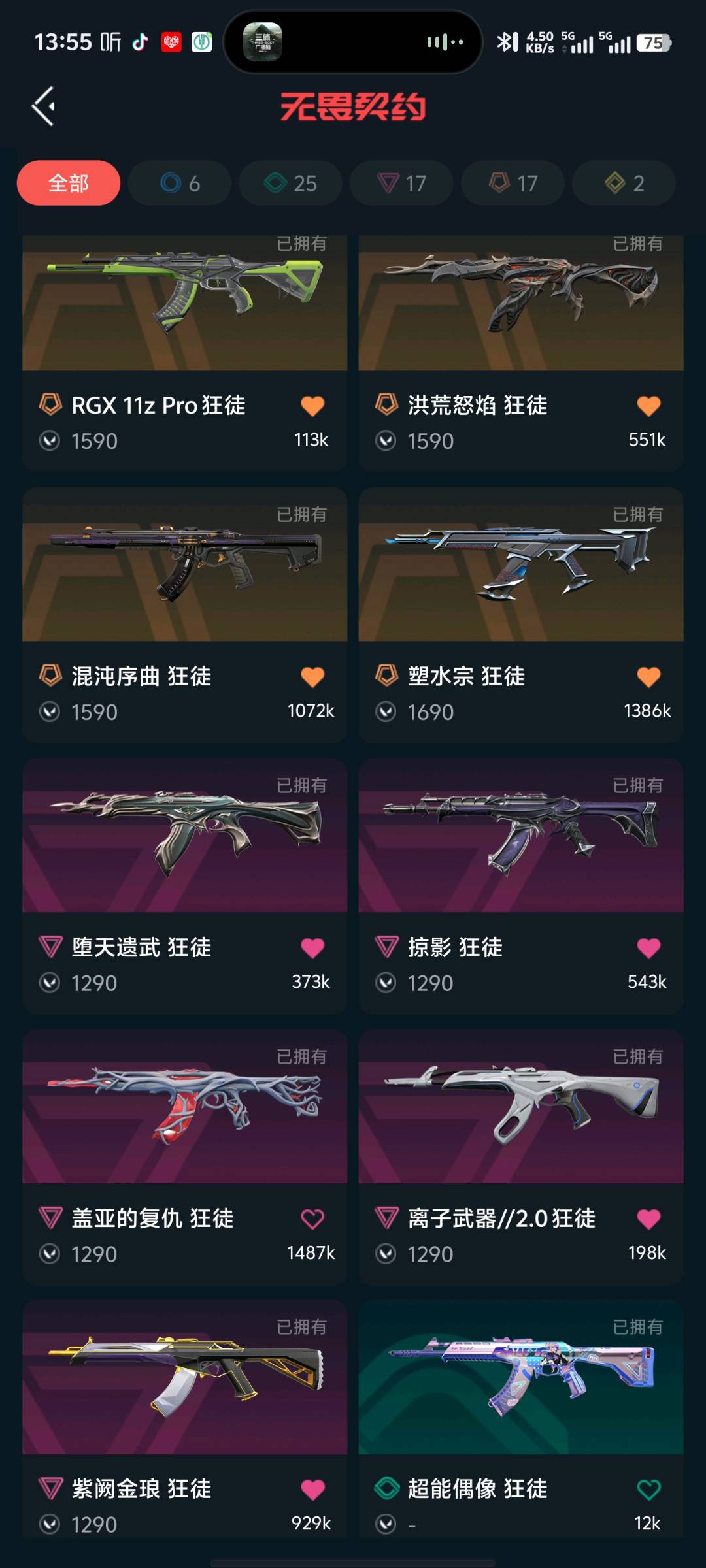706x1568 pixels.
Task: Go back using the top-left arrow
Action: click(x=43, y=106)
